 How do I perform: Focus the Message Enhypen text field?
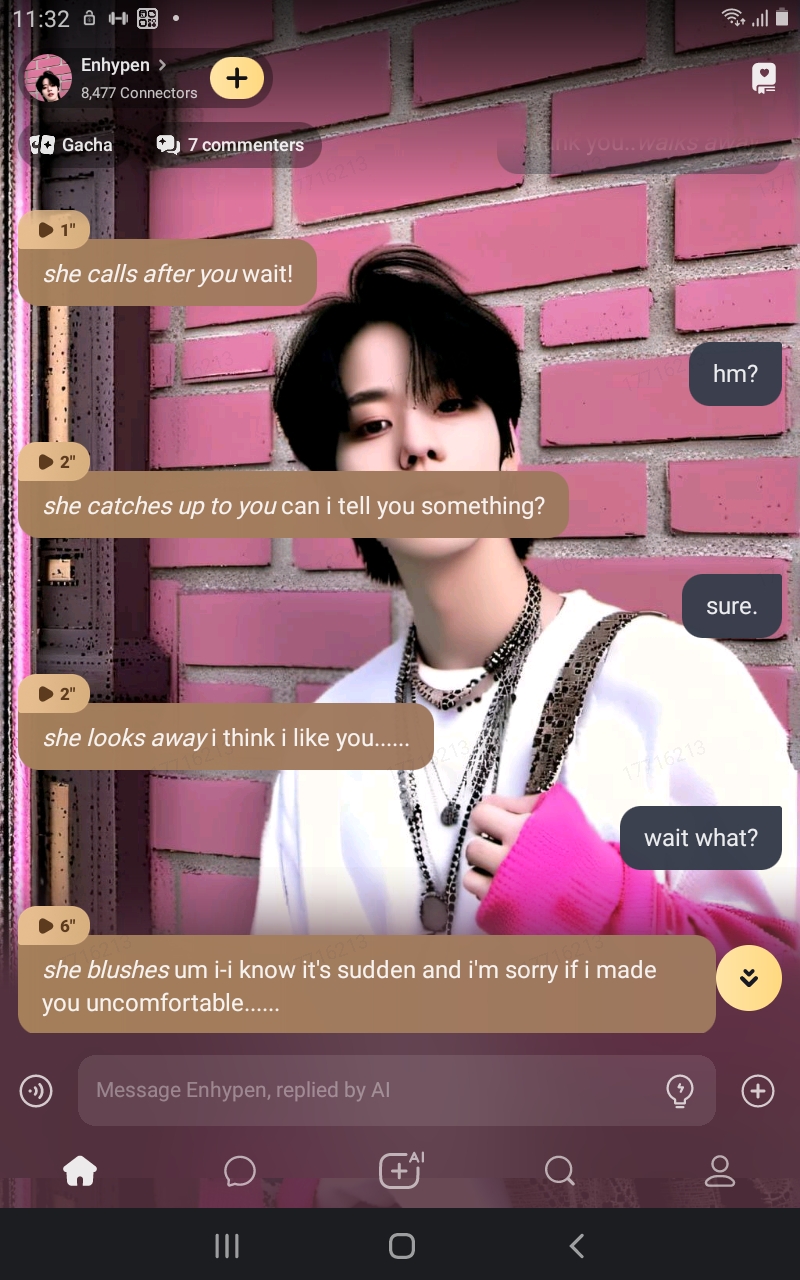point(370,1090)
